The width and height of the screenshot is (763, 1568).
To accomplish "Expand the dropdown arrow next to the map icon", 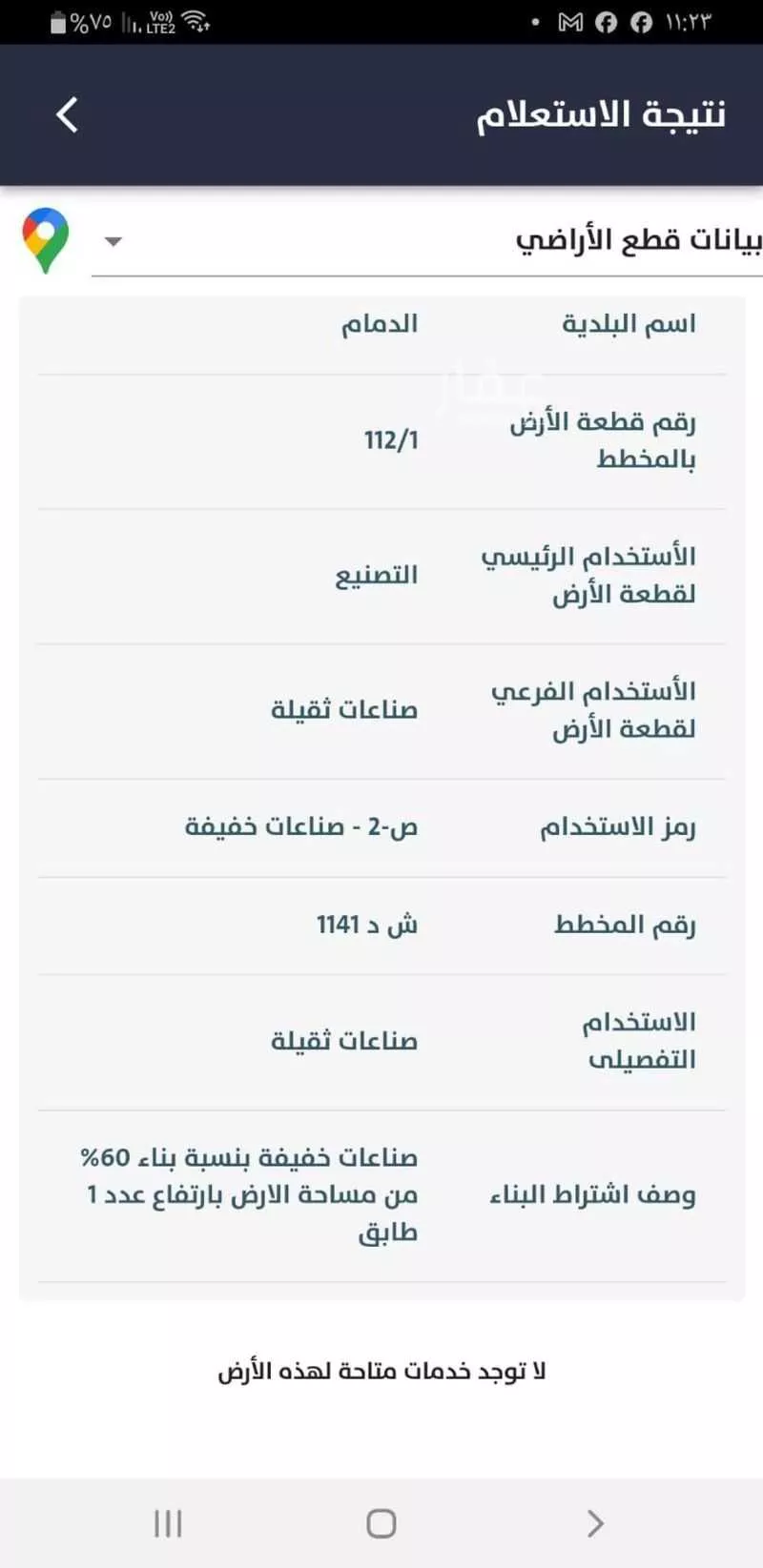I will pos(113,241).
